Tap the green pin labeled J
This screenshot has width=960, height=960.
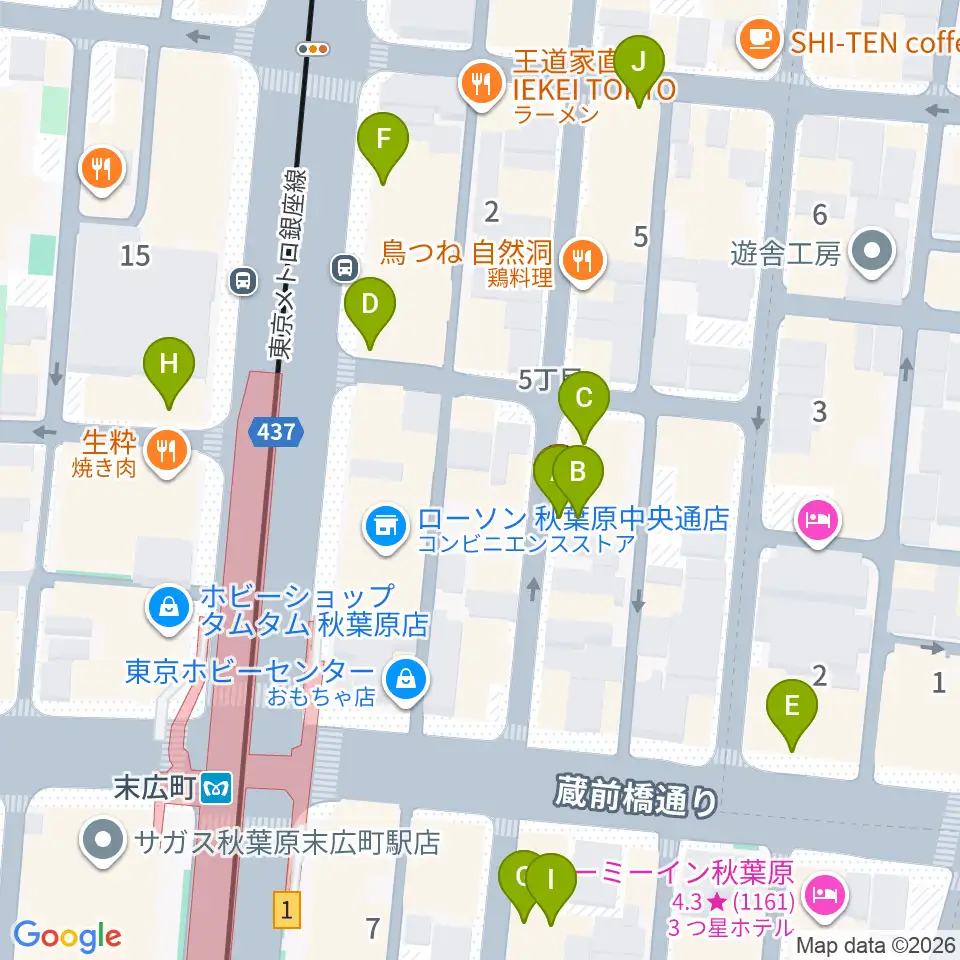coord(640,64)
